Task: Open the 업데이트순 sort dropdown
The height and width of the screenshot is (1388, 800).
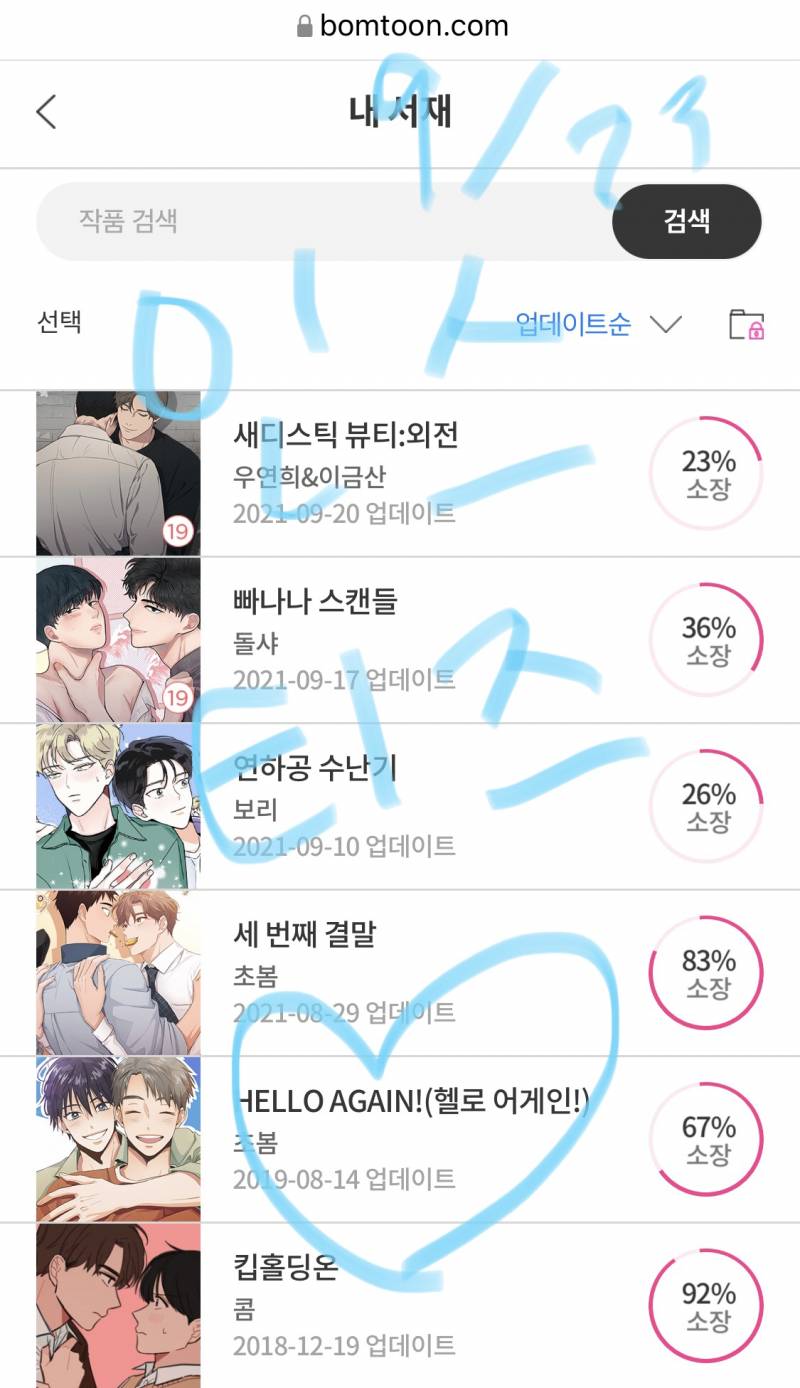Action: point(598,324)
